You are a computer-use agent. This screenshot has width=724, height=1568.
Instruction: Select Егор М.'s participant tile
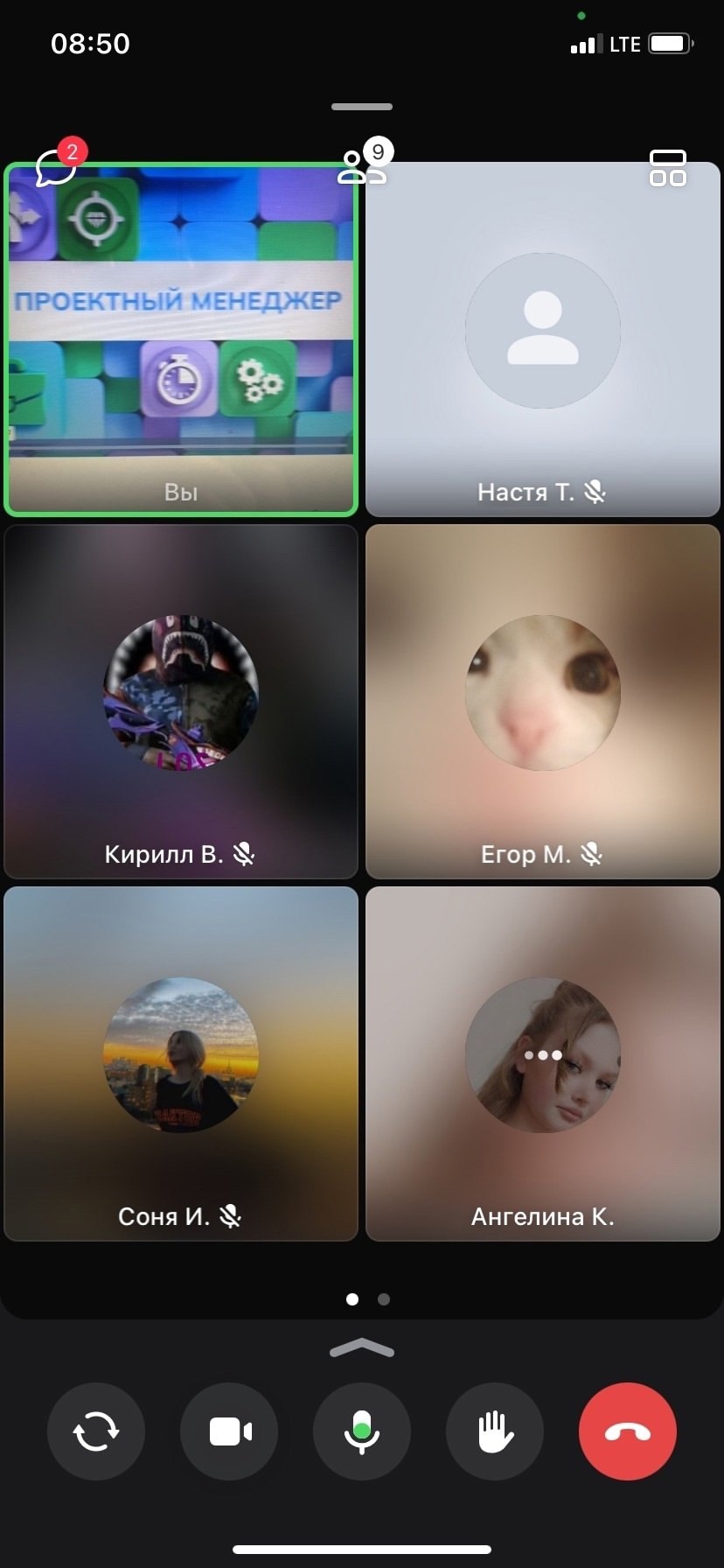click(x=543, y=702)
